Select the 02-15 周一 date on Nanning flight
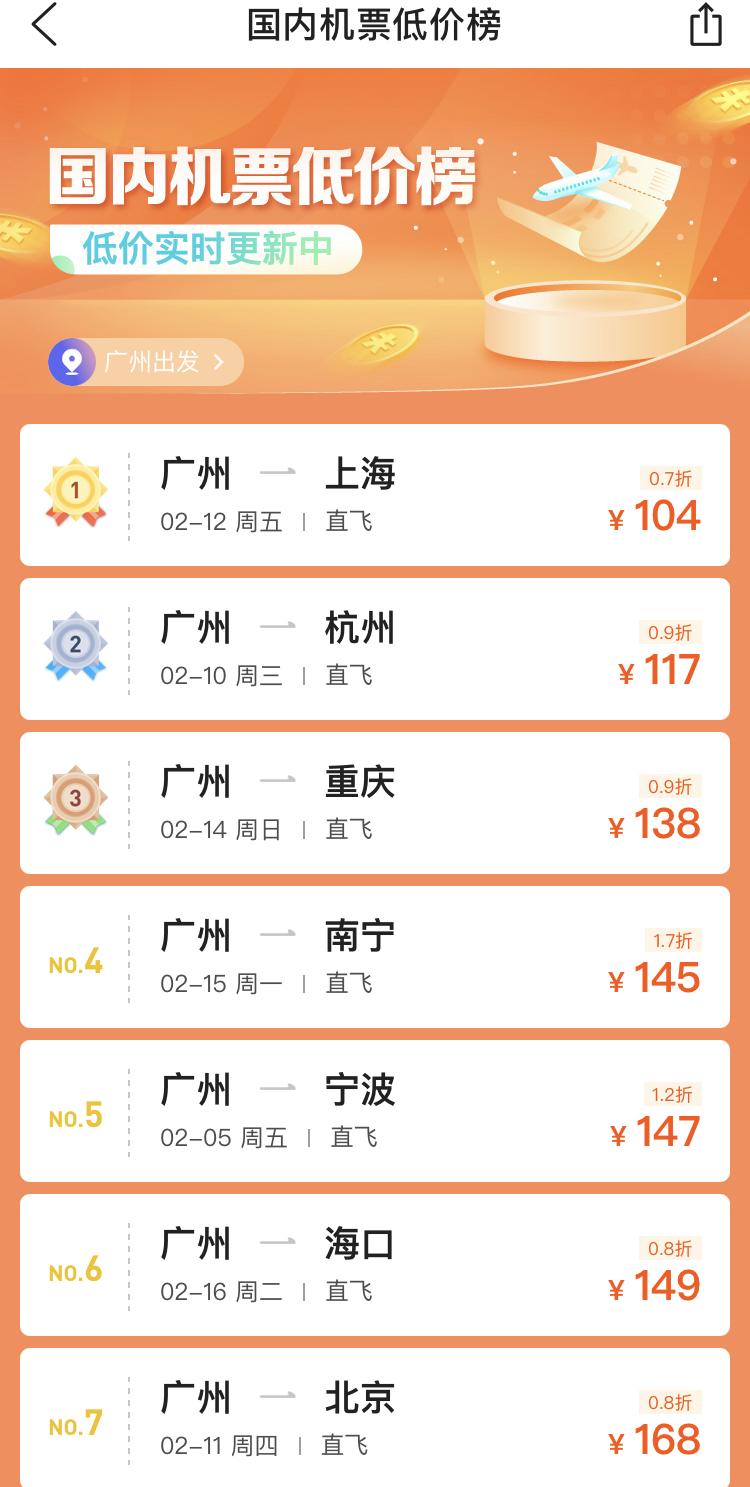The image size is (750, 1487). point(218,983)
